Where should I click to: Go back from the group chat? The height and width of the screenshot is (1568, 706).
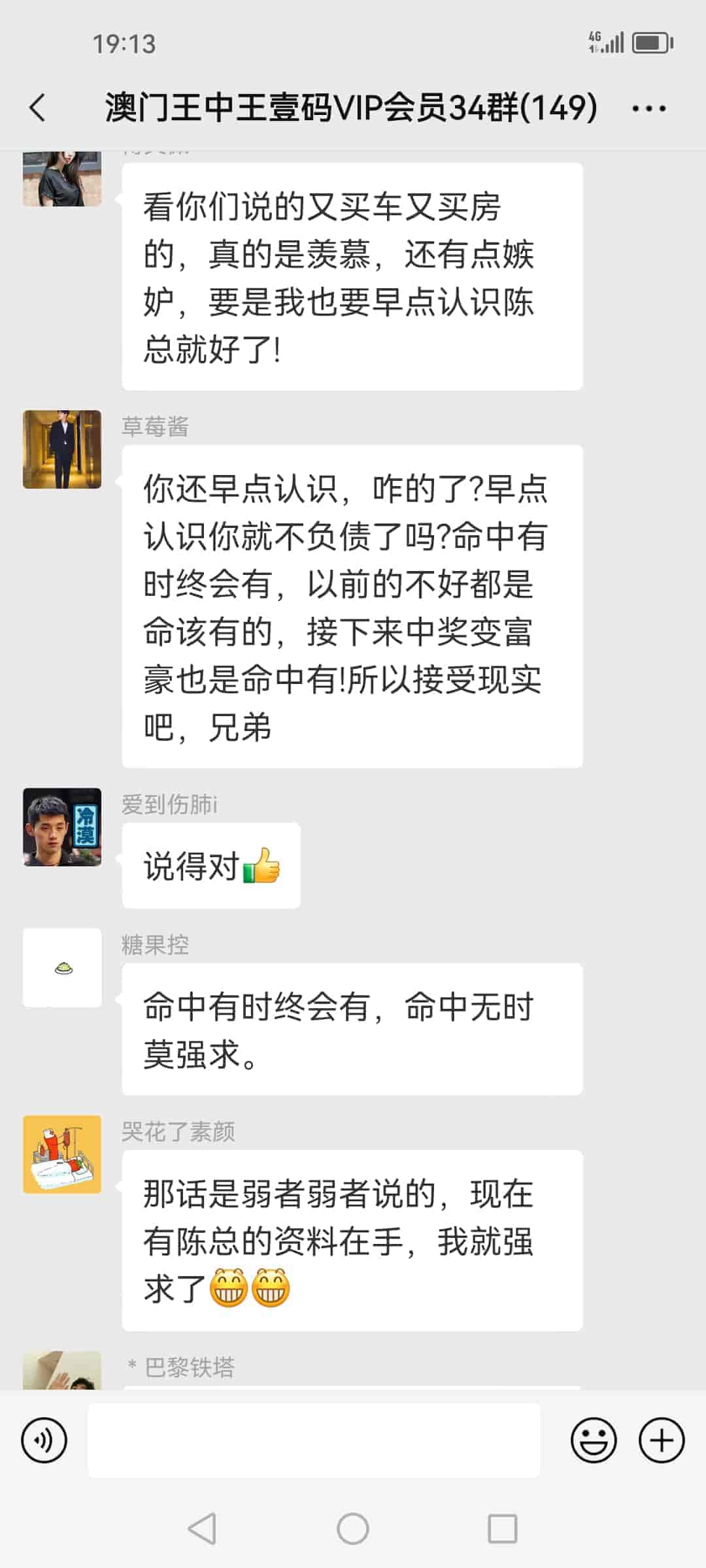pyautogui.click(x=38, y=108)
